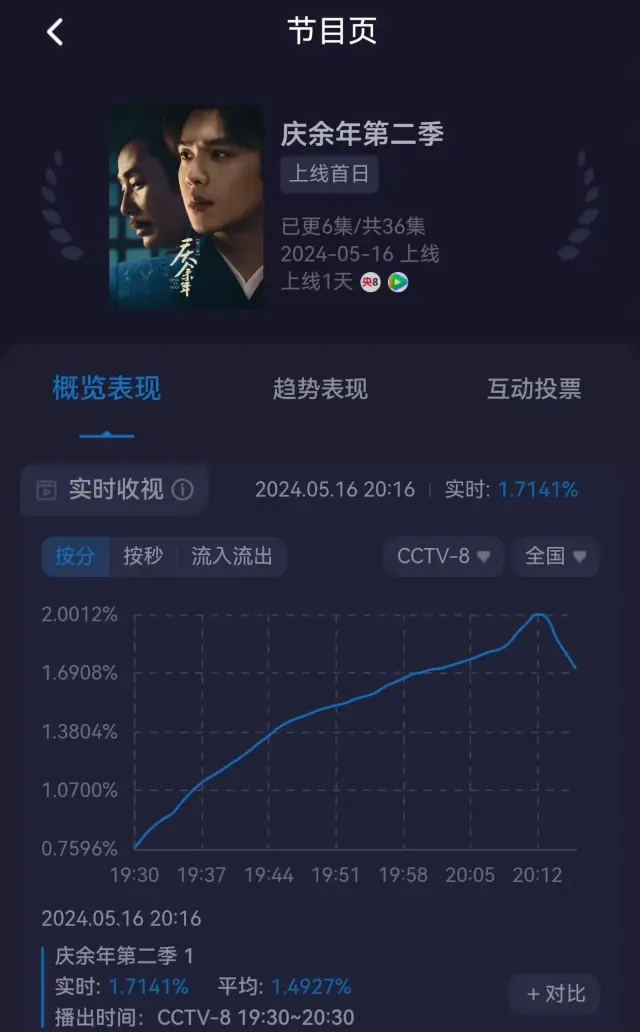Go back using the back arrow
Image resolution: width=640 pixels, height=1032 pixels.
(x=55, y=32)
